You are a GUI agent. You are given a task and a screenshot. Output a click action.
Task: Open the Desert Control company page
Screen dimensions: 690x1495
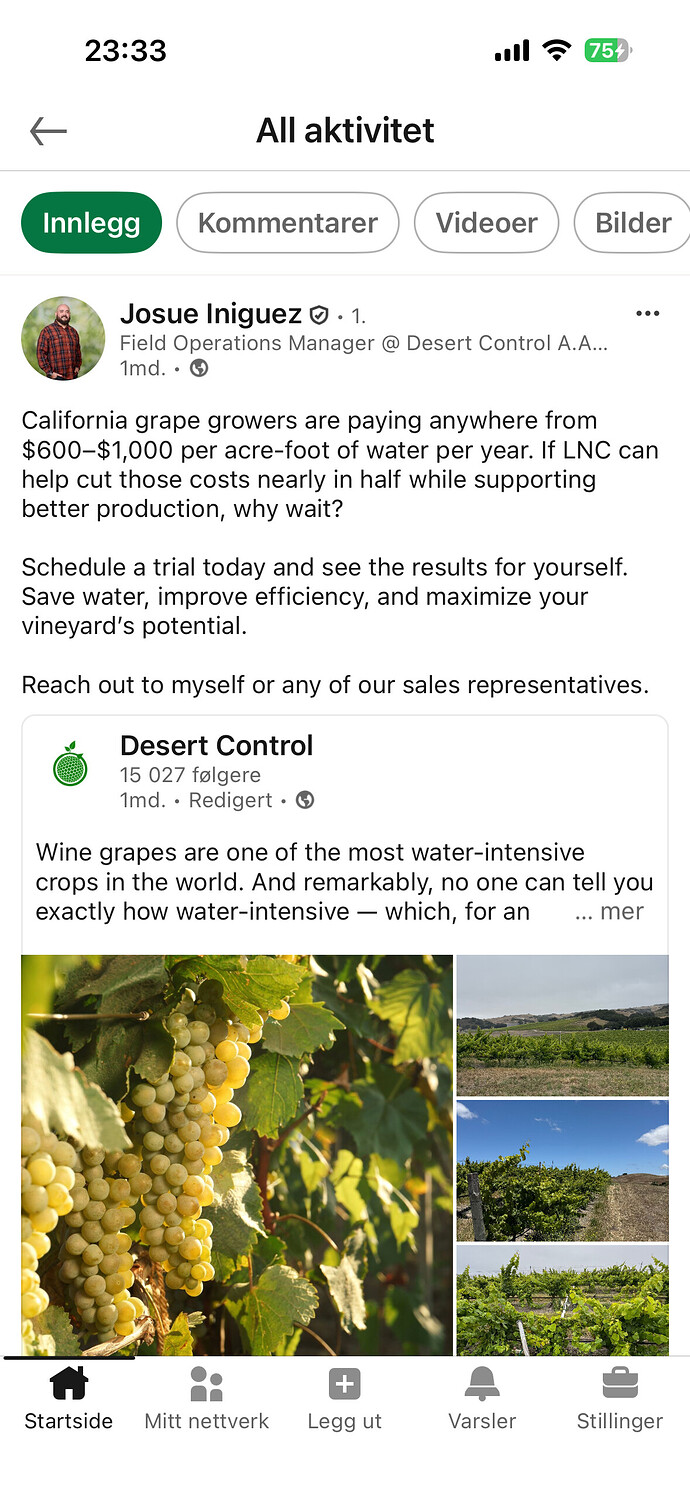(216, 746)
